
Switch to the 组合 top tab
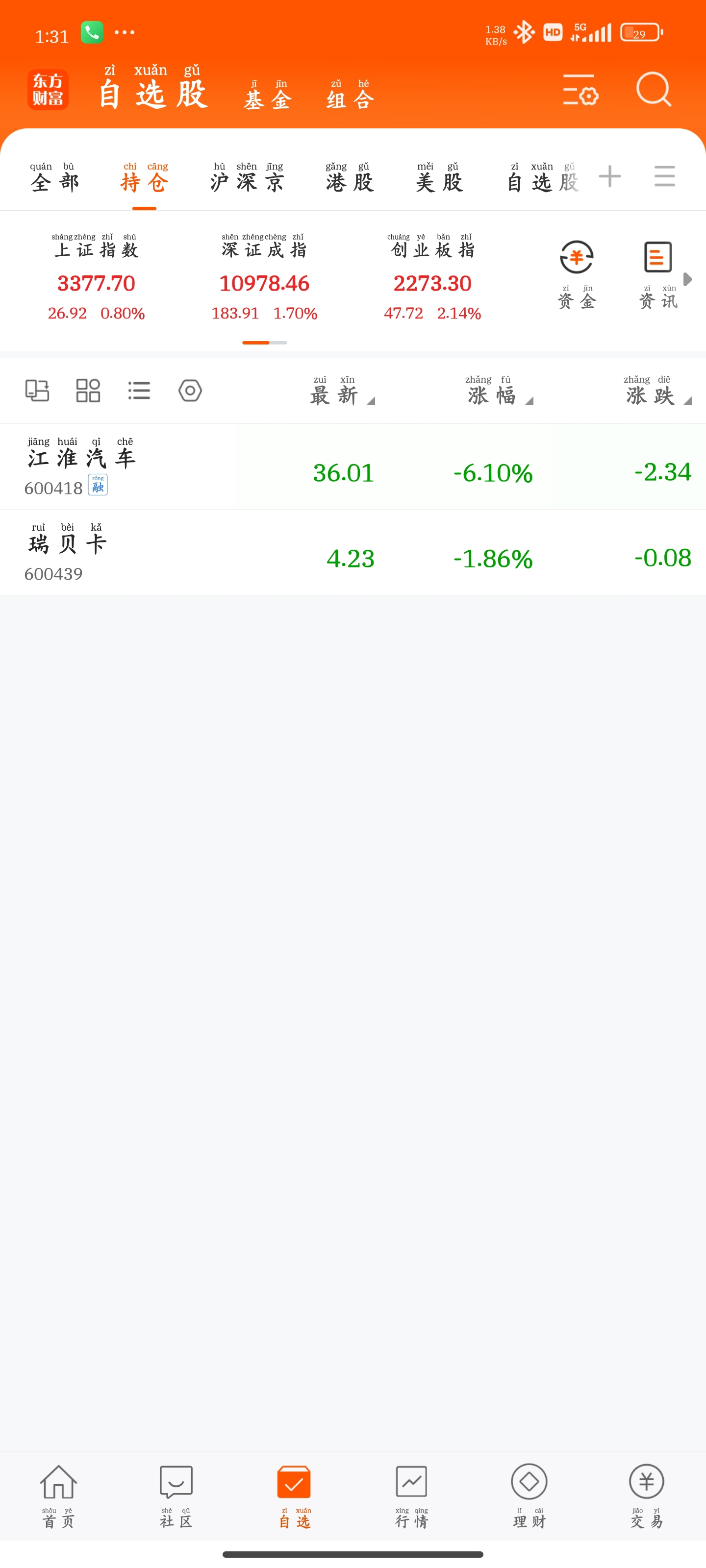pyautogui.click(x=350, y=95)
